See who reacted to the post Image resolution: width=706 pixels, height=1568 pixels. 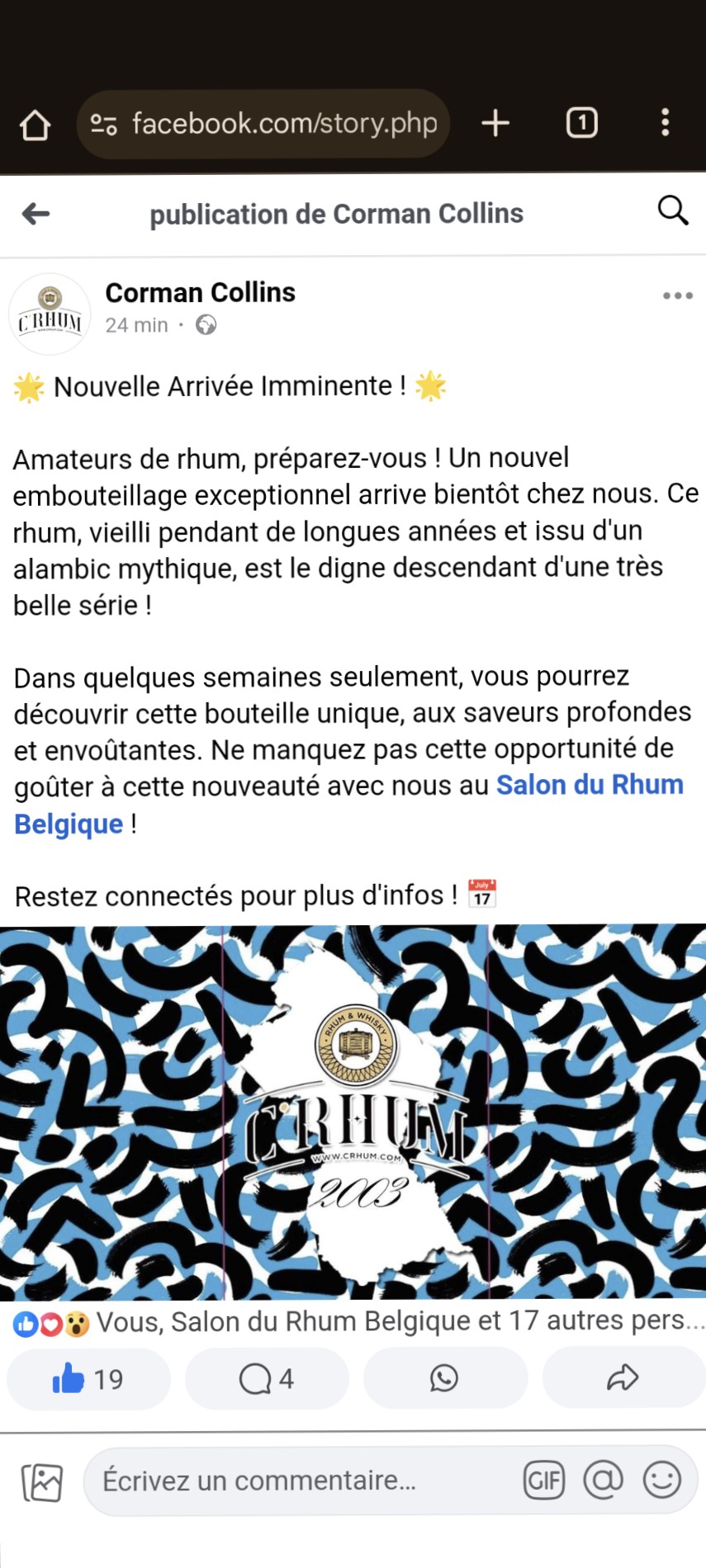[358, 1322]
